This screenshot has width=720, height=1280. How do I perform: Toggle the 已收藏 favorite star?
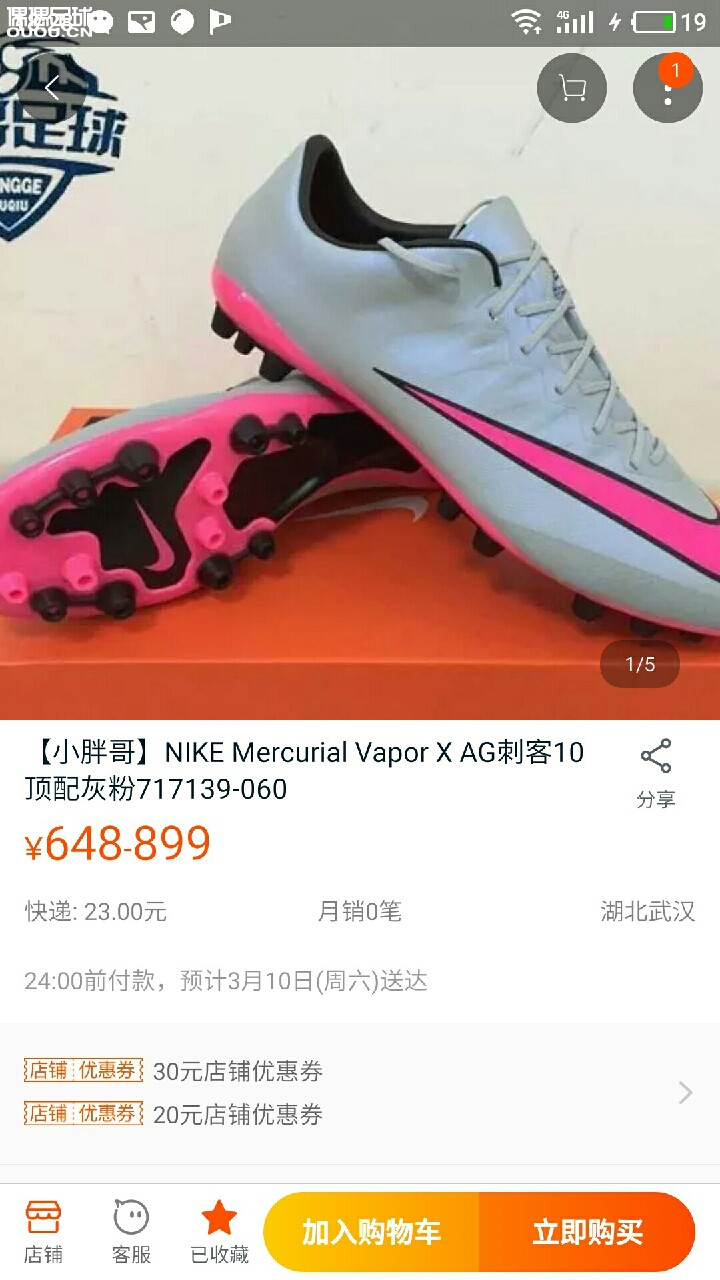click(x=219, y=1232)
